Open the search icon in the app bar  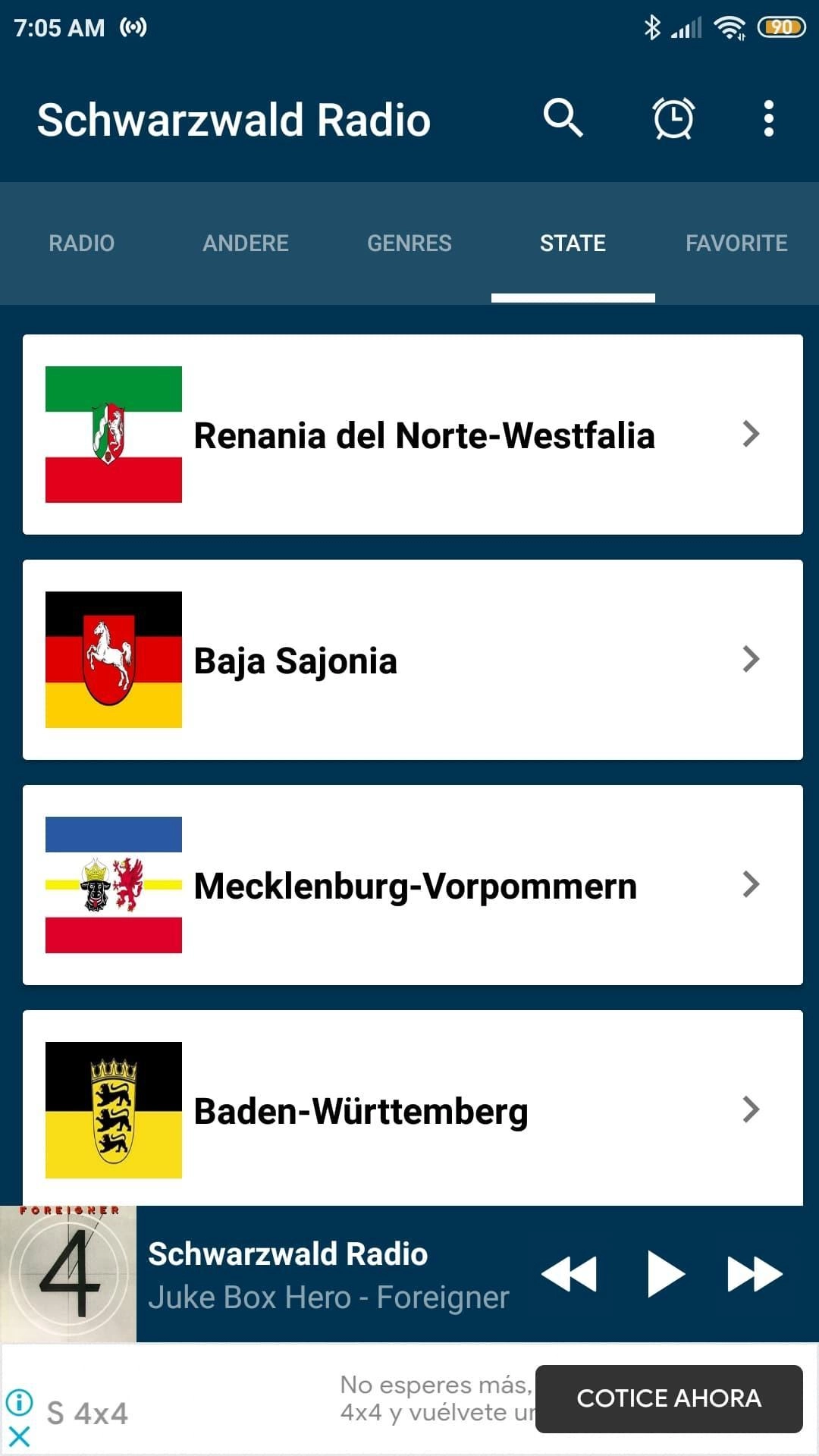coord(563,118)
